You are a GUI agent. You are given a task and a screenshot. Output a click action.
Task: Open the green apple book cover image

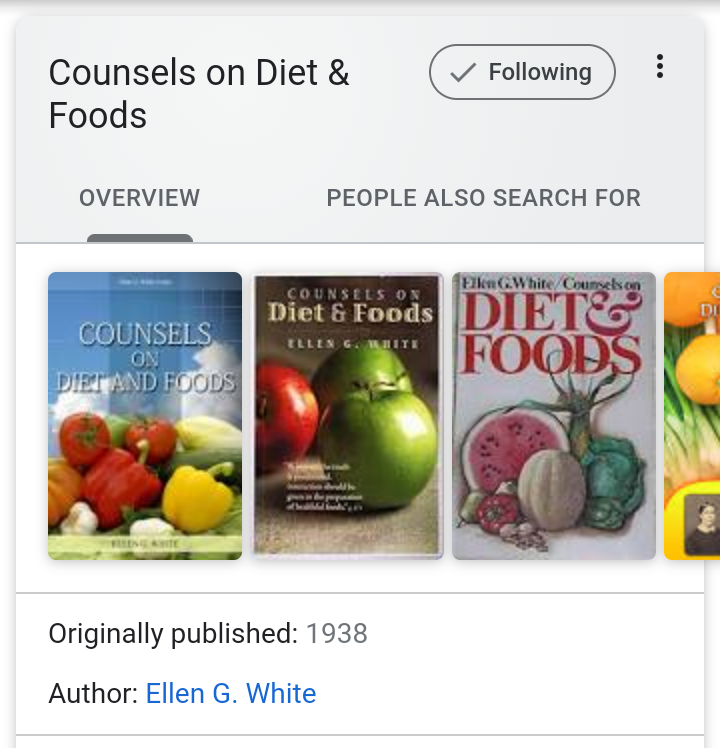coord(347,415)
